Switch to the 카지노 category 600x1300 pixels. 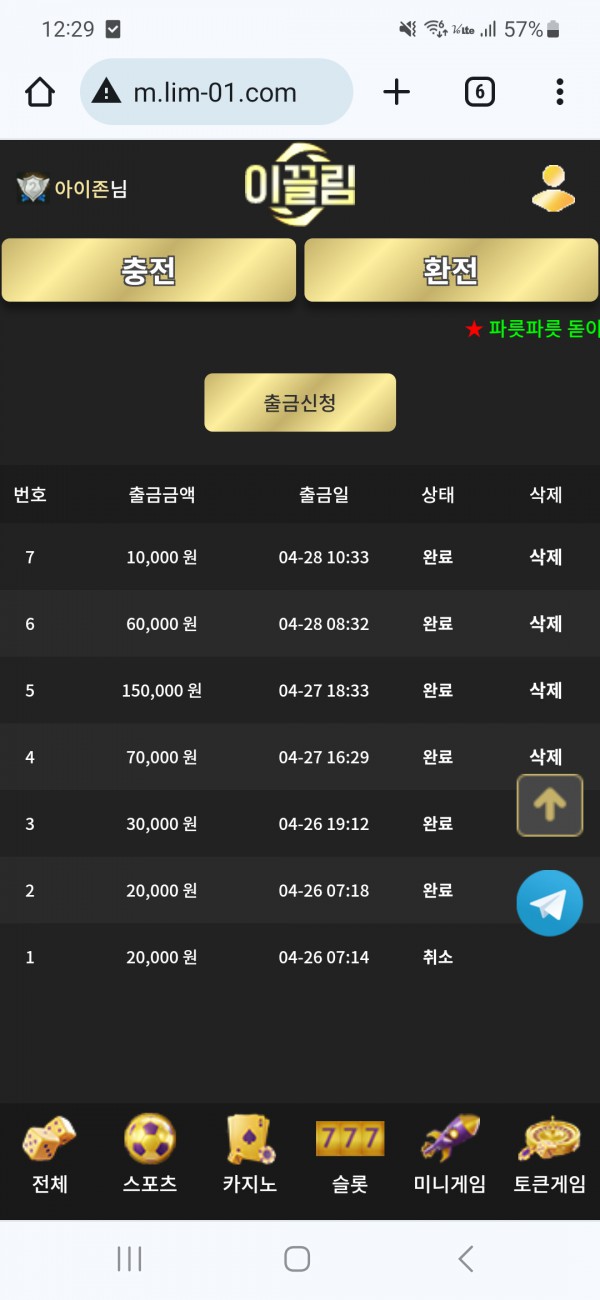tap(250, 1155)
